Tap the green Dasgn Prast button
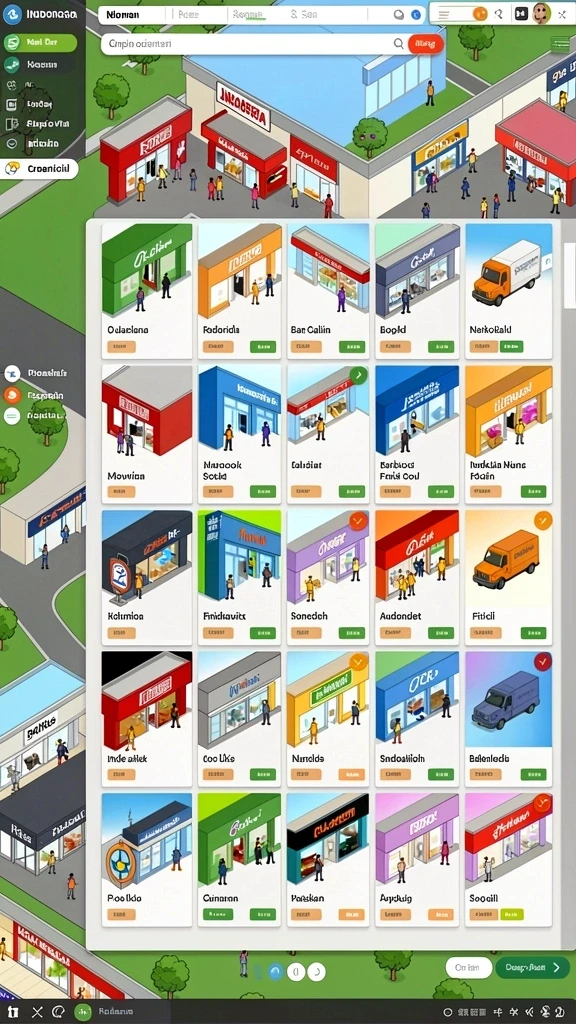The height and width of the screenshot is (1024, 576). point(532,967)
